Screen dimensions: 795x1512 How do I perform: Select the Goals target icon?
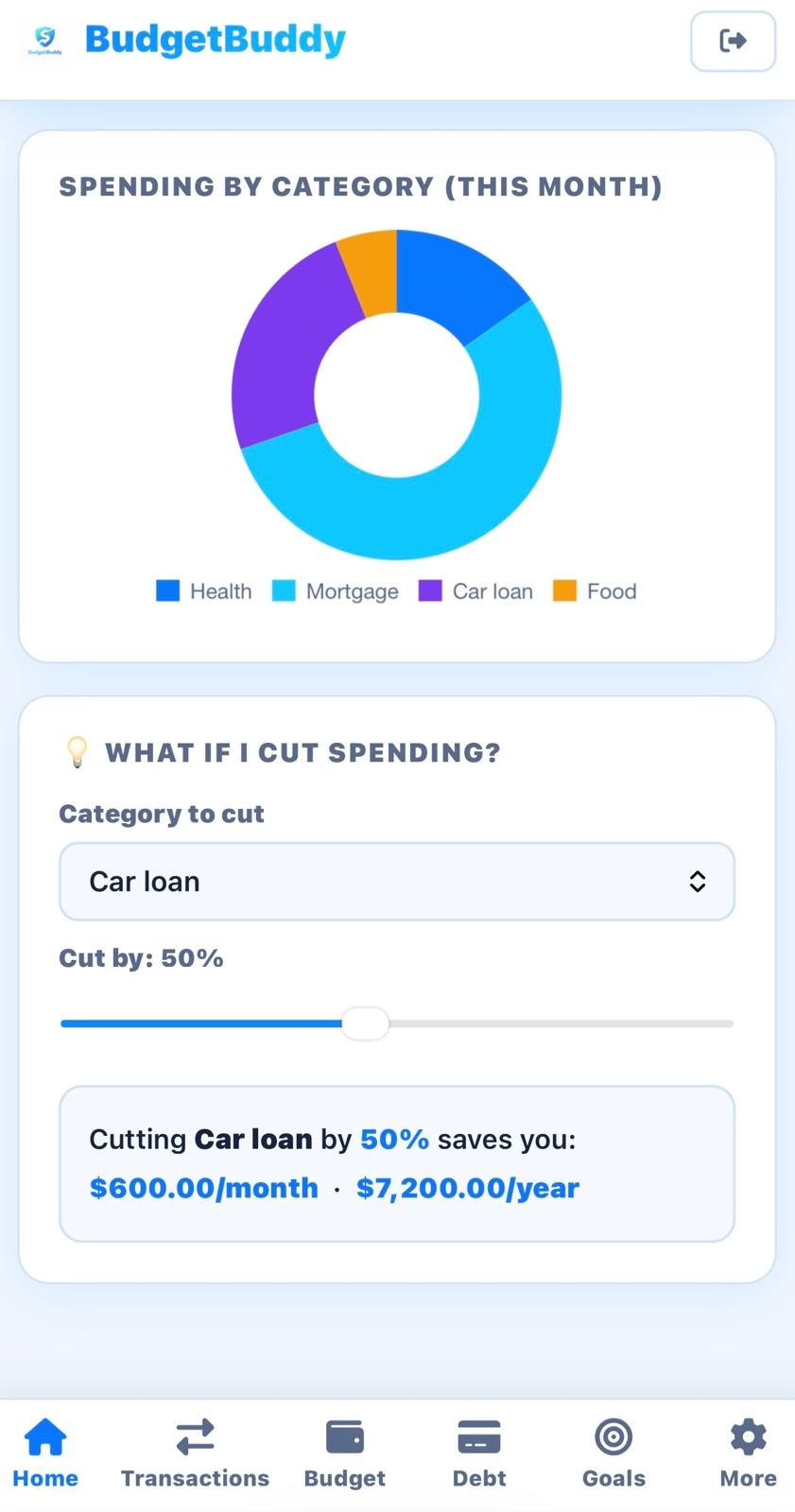[x=613, y=1435]
